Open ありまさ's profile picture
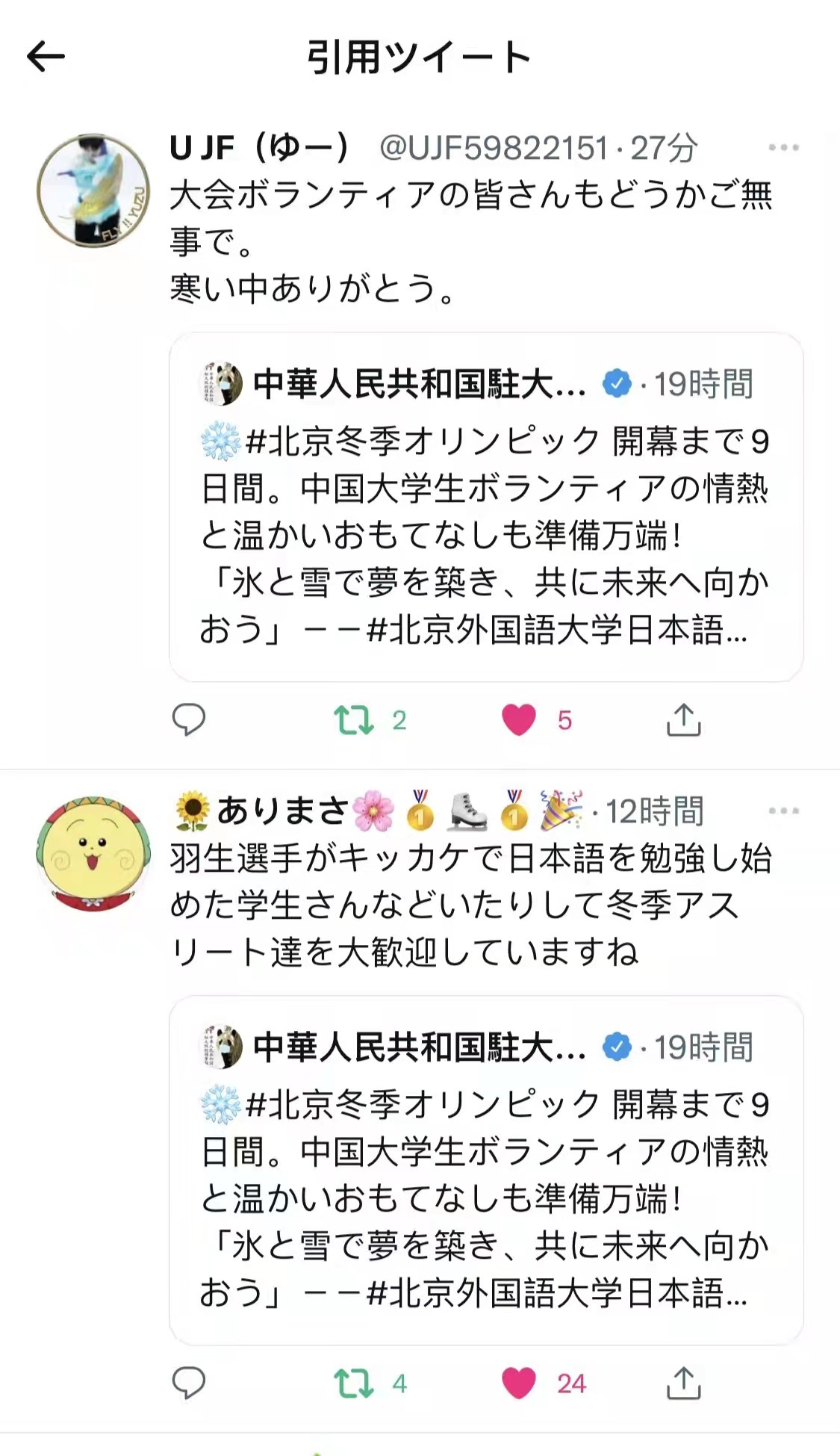 [x=93, y=853]
